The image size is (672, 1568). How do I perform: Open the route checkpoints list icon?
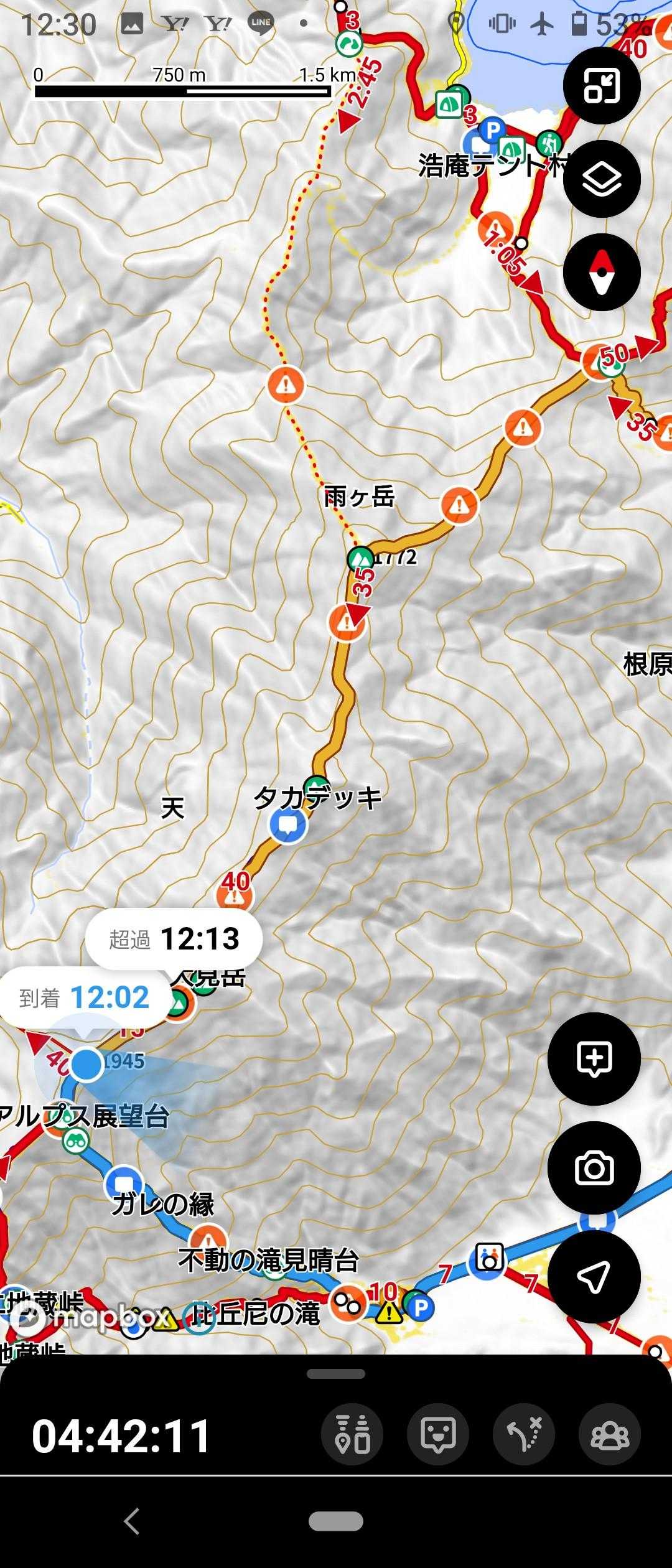tap(353, 1434)
